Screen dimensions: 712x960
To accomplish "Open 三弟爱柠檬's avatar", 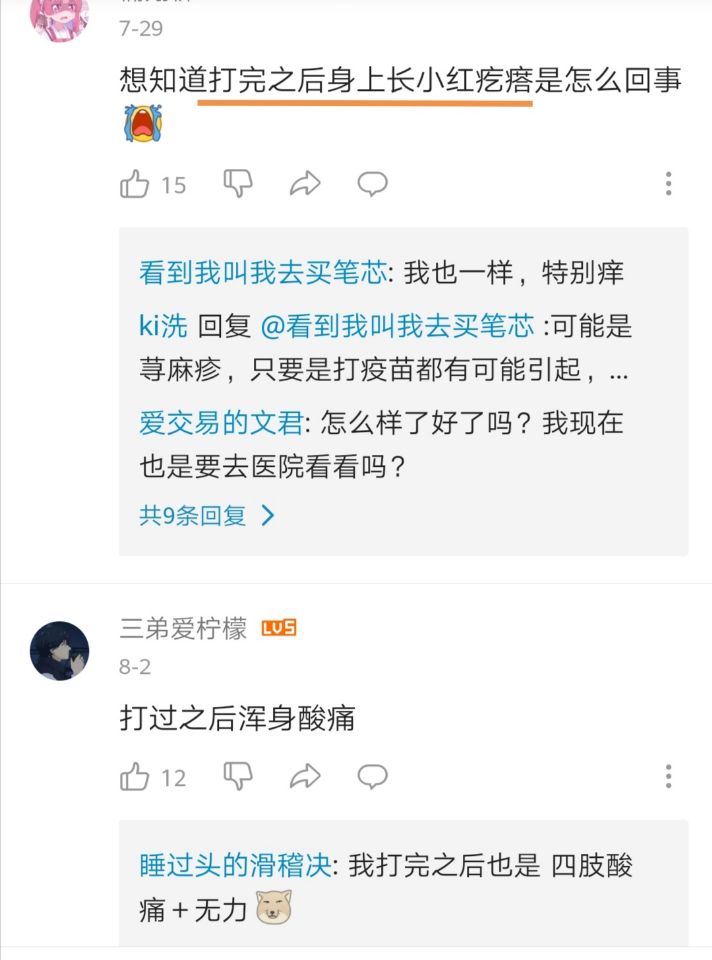I will tap(60, 648).
